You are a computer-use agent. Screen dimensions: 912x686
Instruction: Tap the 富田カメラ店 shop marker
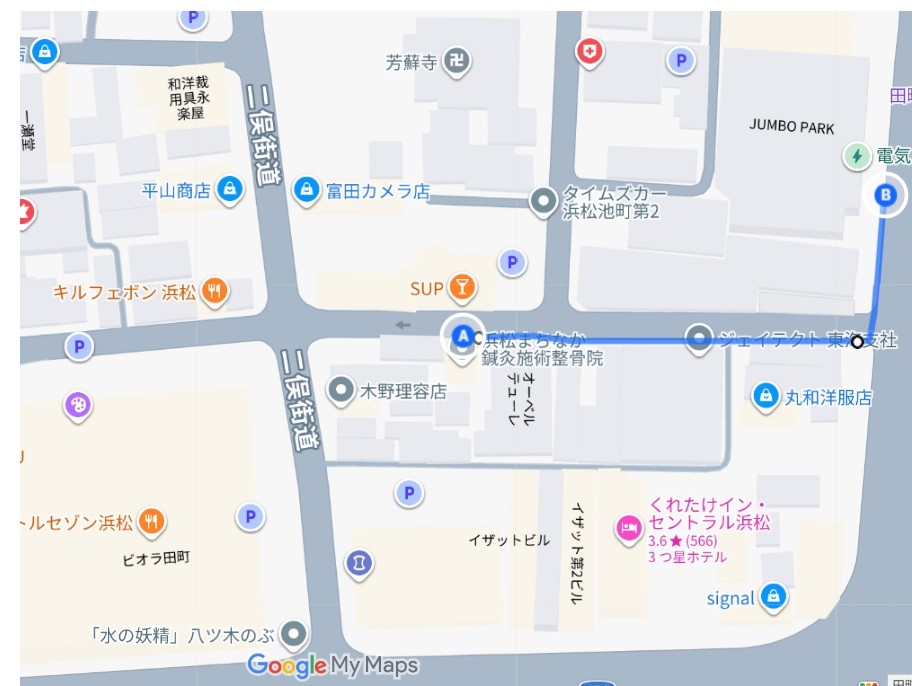click(308, 189)
